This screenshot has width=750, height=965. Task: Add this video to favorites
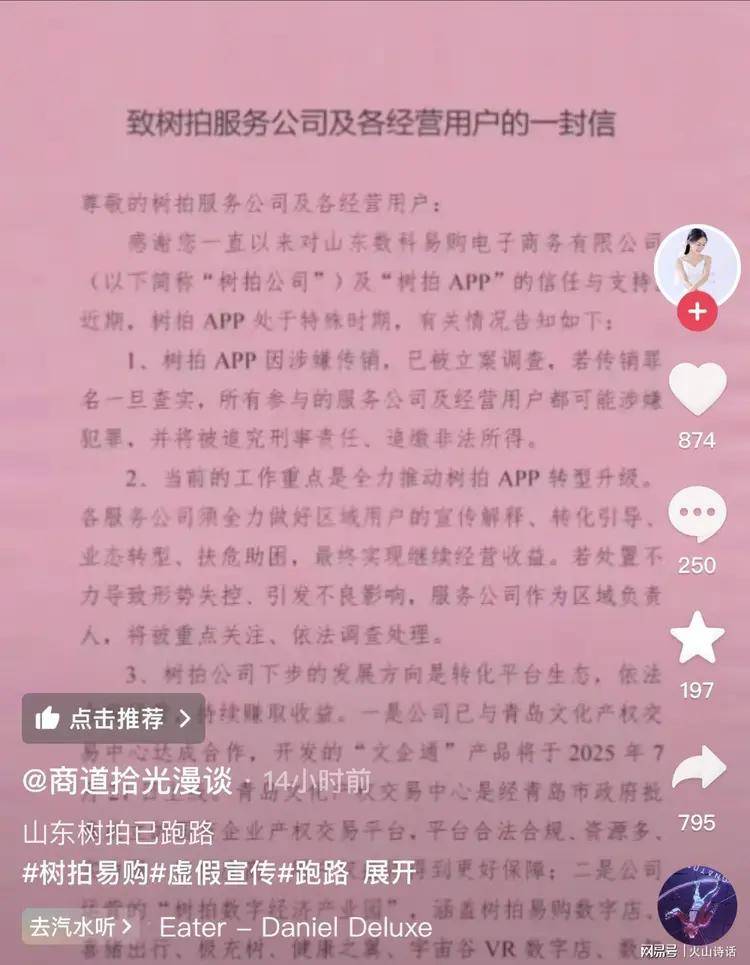[x=697, y=640]
